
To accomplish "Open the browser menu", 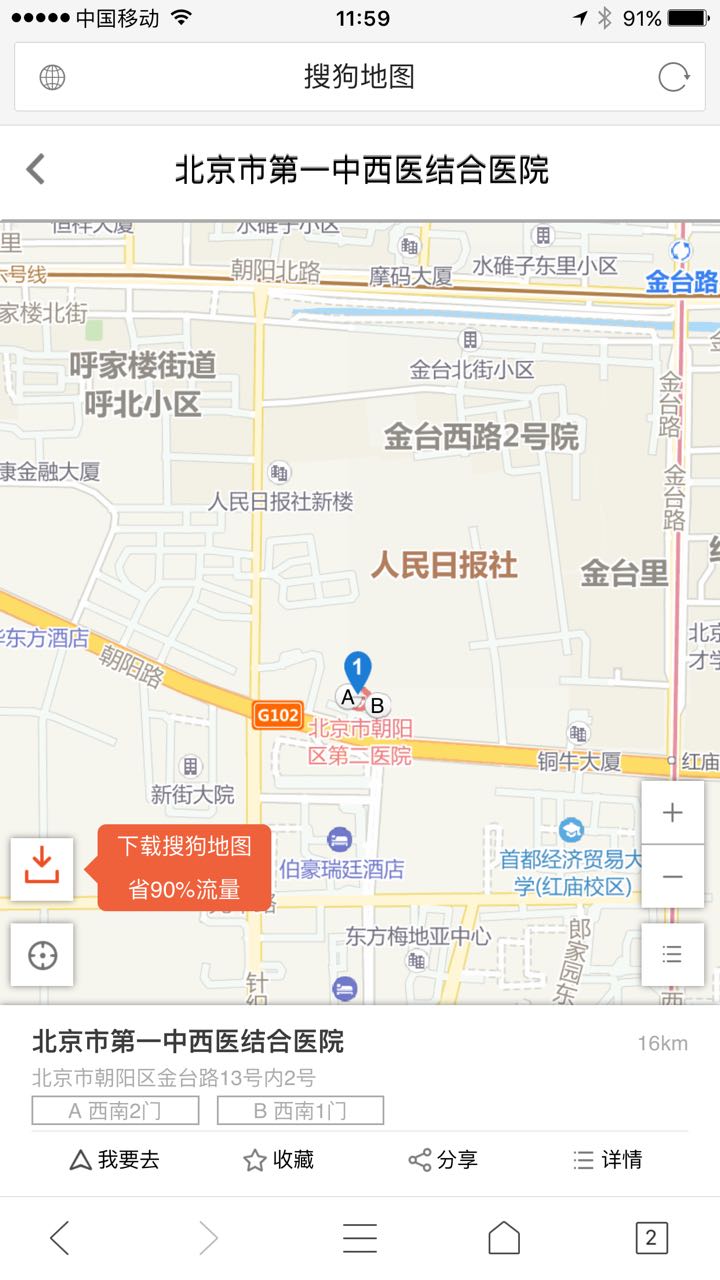I will pyautogui.click(x=360, y=1238).
